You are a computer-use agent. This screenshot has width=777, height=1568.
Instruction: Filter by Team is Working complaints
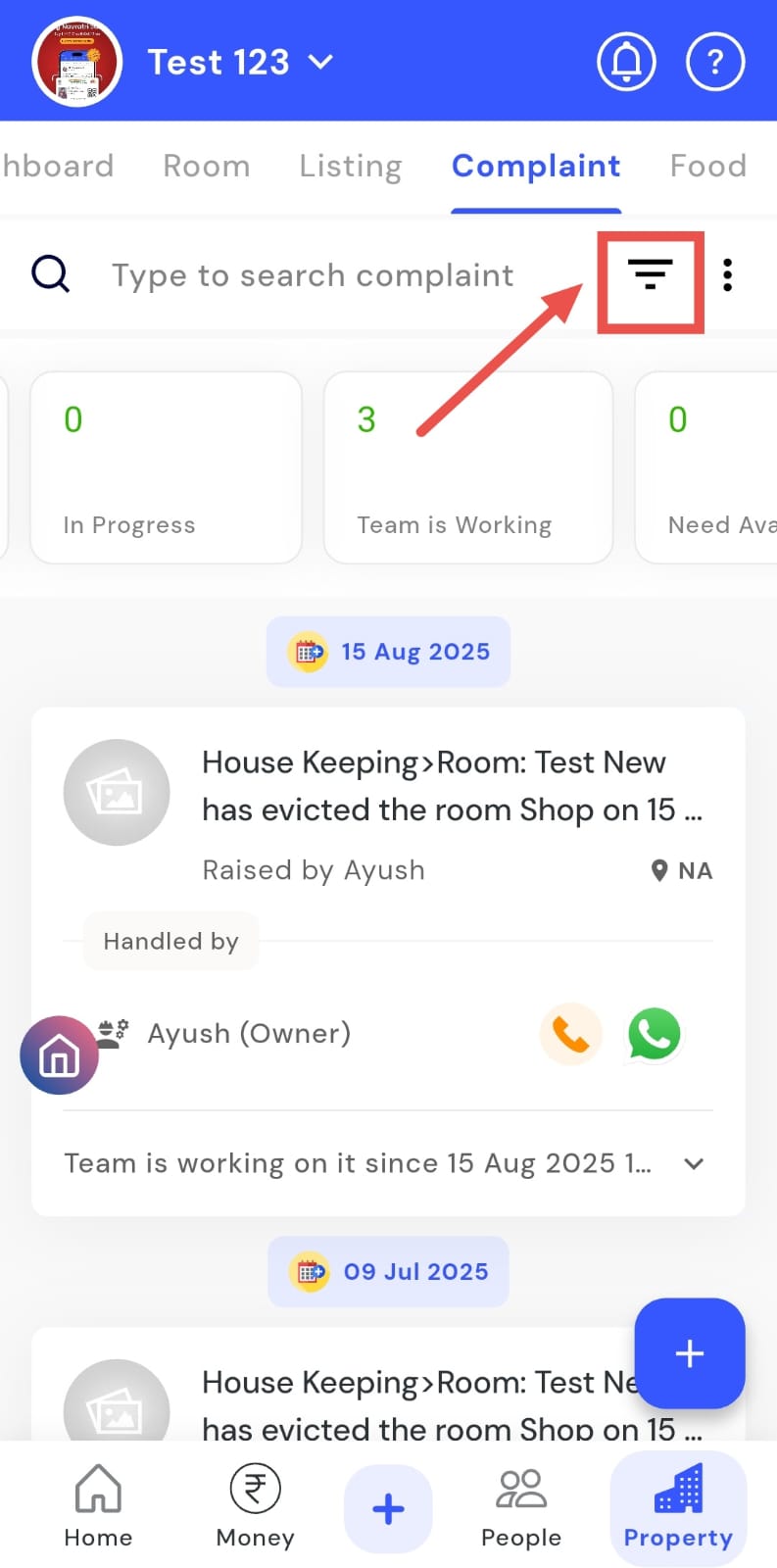point(467,467)
